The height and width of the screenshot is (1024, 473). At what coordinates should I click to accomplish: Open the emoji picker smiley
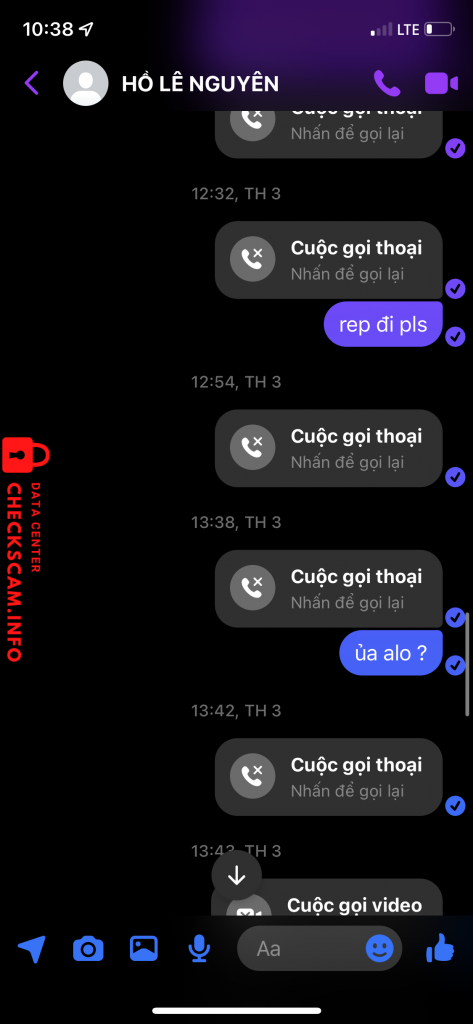(380, 948)
